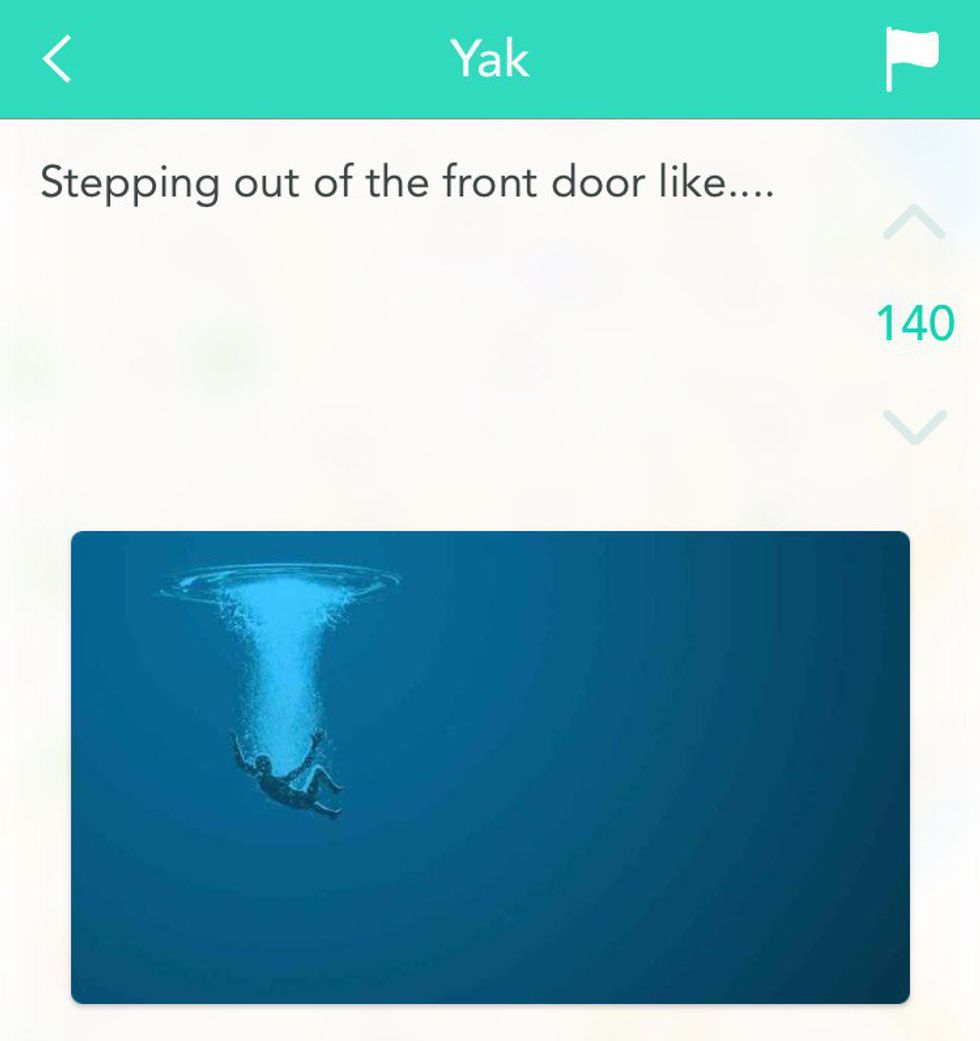The height and width of the screenshot is (1041, 980).
Task: Open the underwater diver image
Action: 490,767
